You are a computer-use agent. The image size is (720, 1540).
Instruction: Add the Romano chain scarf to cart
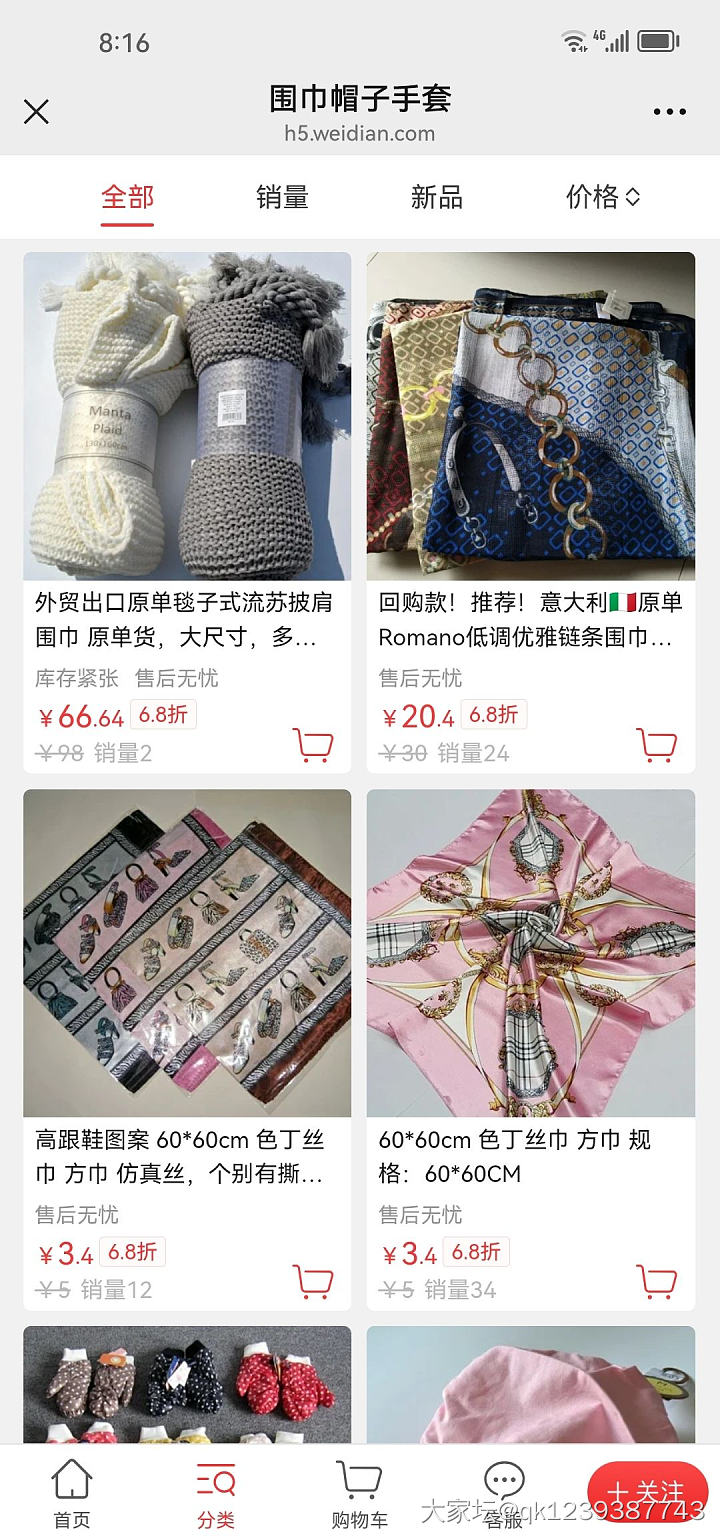click(x=658, y=745)
